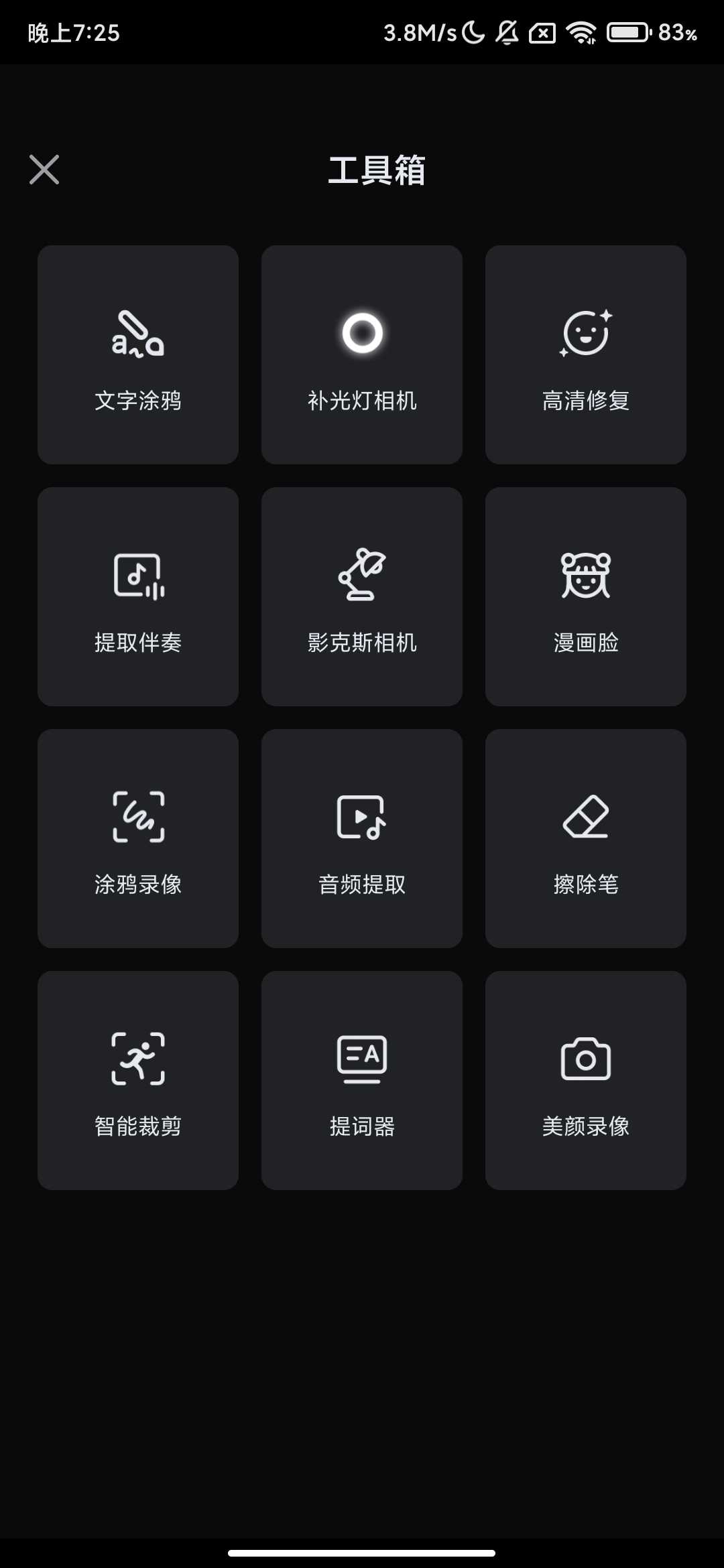Image resolution: width=724 pixels, height=1568 pixels.
Task: Select the 擦除笔 eraser pen tool
Action: (585, 839)
